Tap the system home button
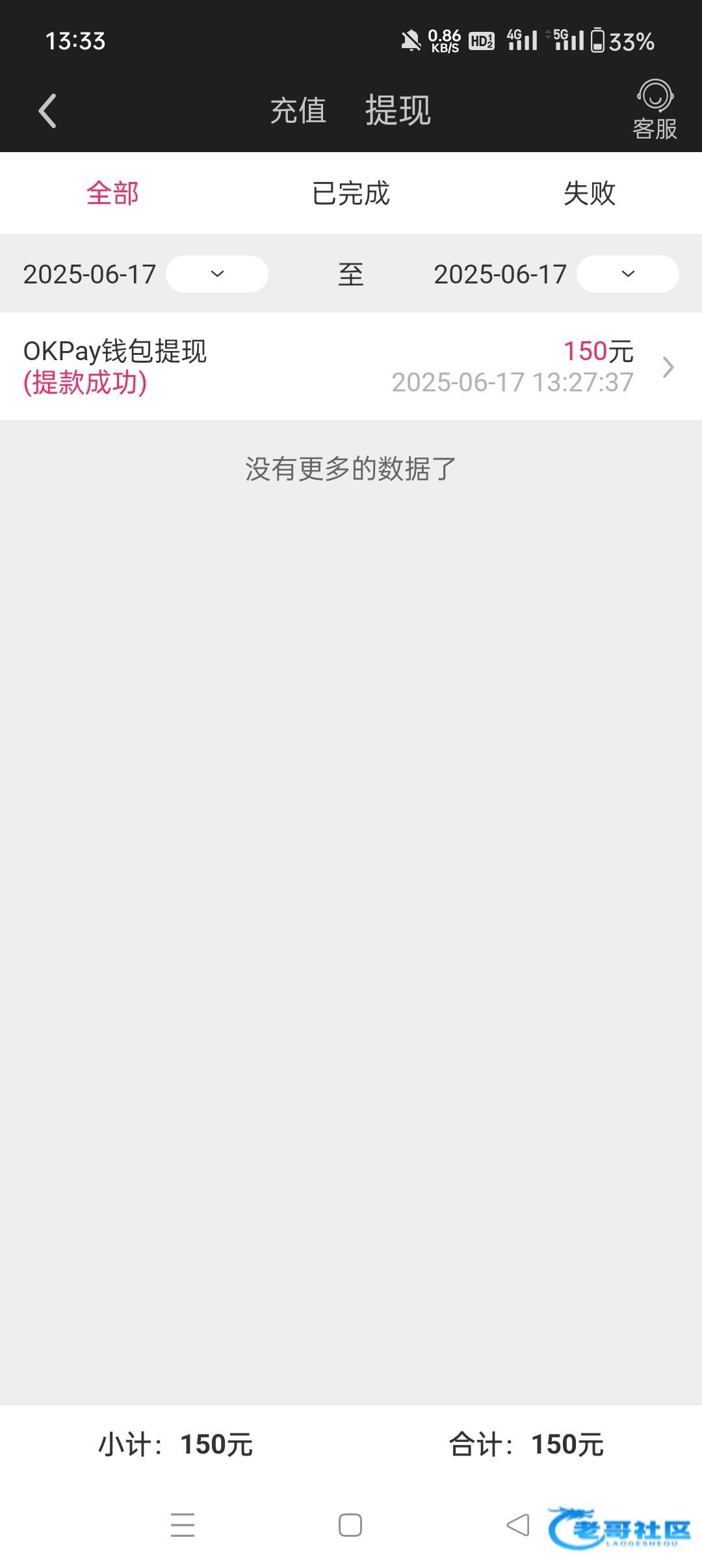The image size is (702, 1568). point(350,1525)
